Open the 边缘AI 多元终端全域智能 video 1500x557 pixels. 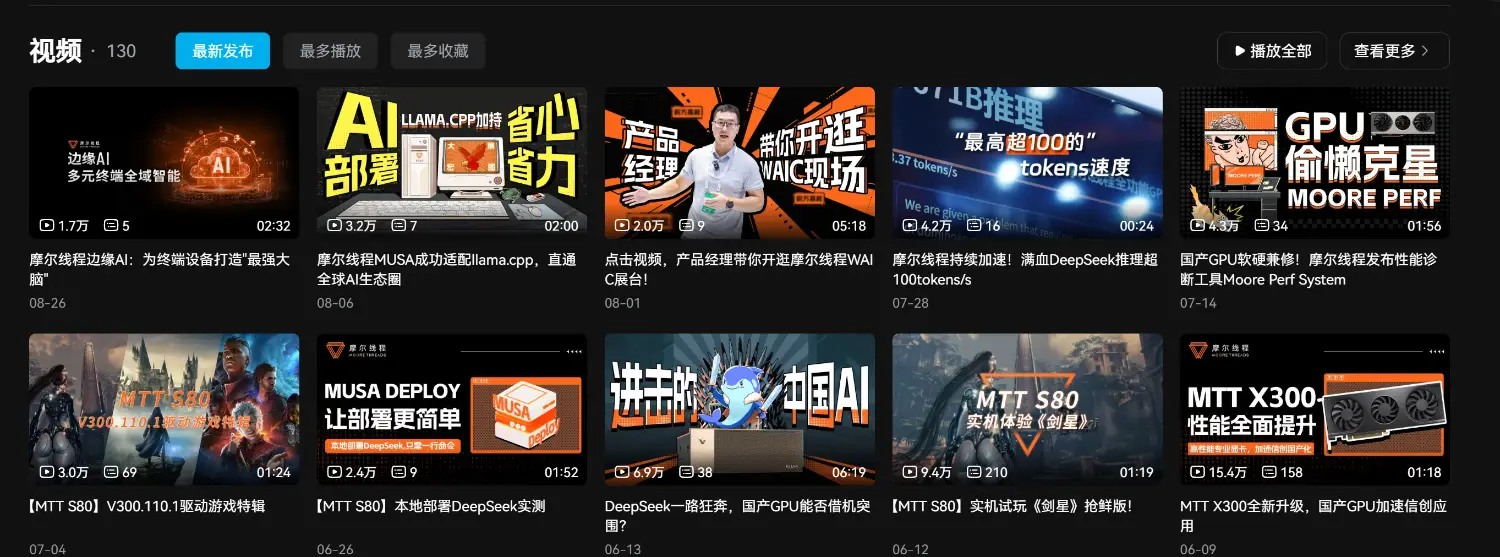click(x=163, y=162)
